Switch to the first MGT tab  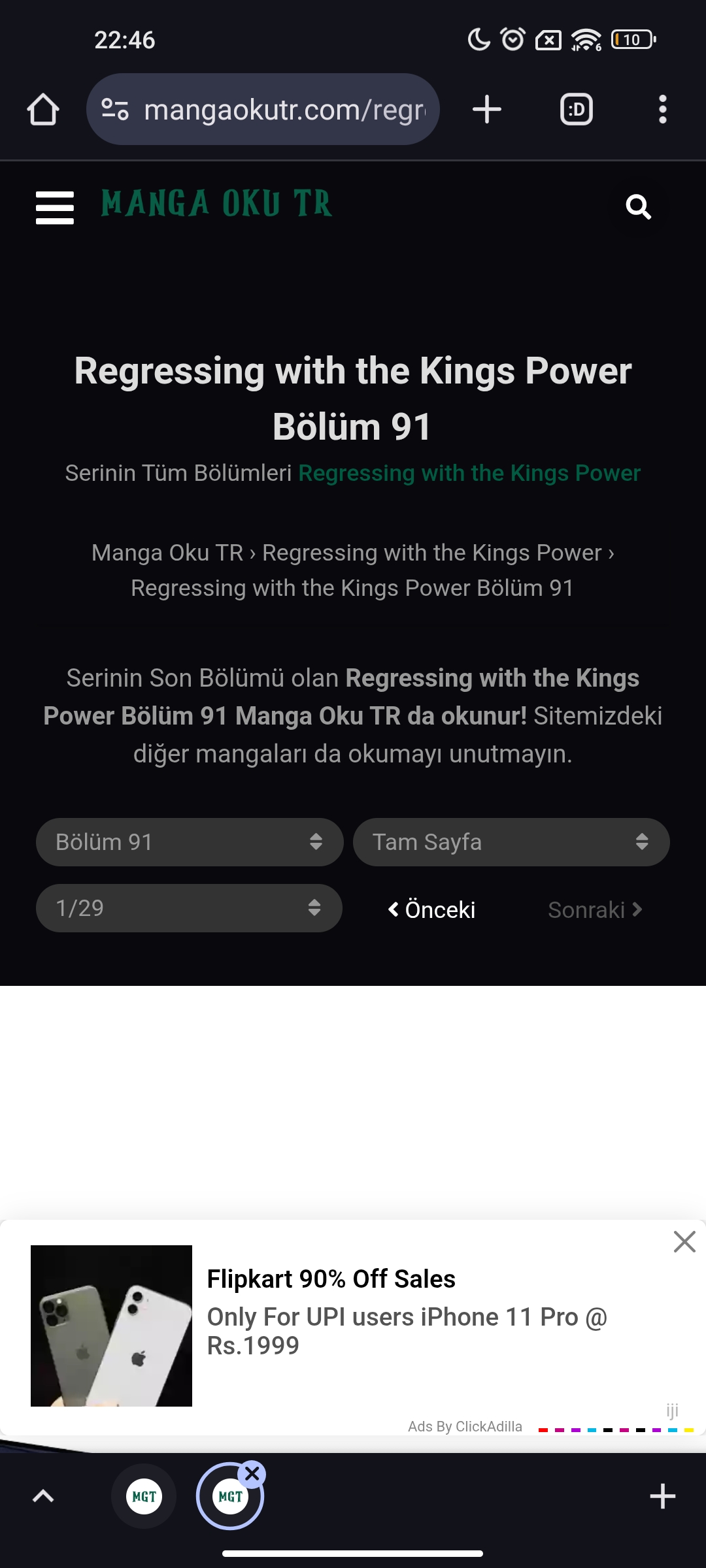click(x=144, y=1496)
